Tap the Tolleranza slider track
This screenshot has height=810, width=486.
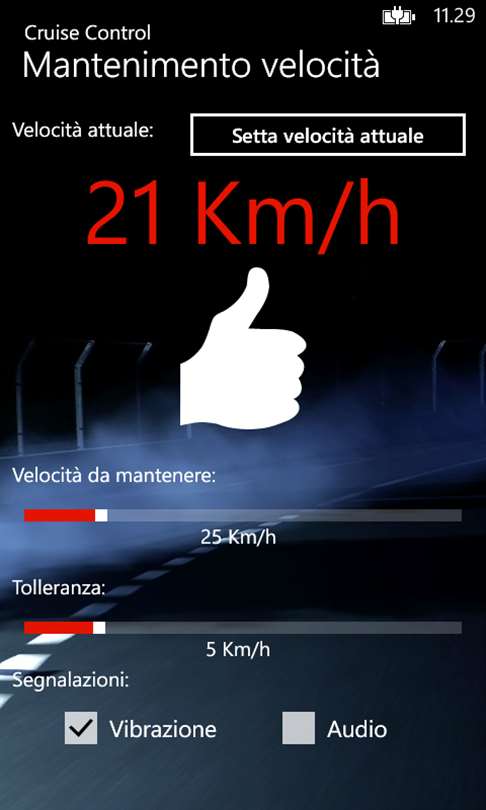pos(243,627)
